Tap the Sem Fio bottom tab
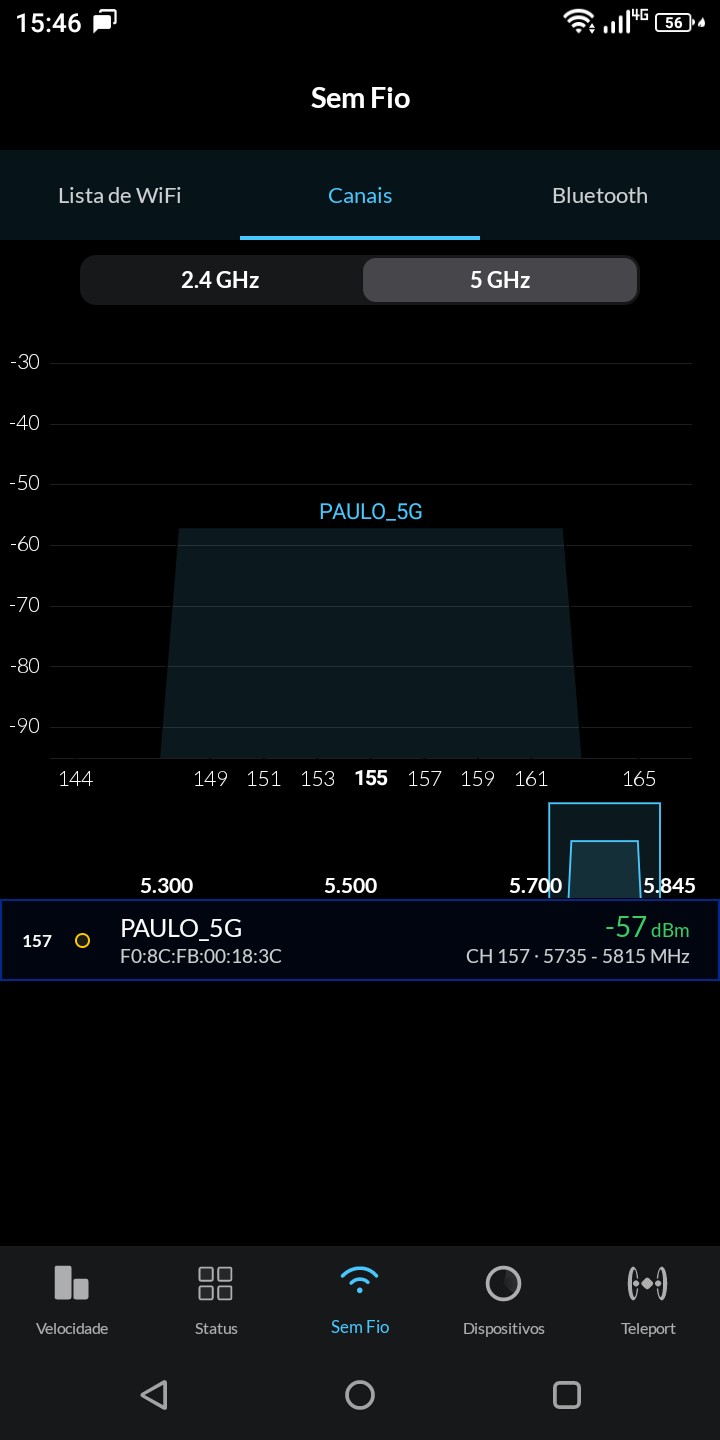This screenshot has width=720, height=1440. [x=360, y=1298]
